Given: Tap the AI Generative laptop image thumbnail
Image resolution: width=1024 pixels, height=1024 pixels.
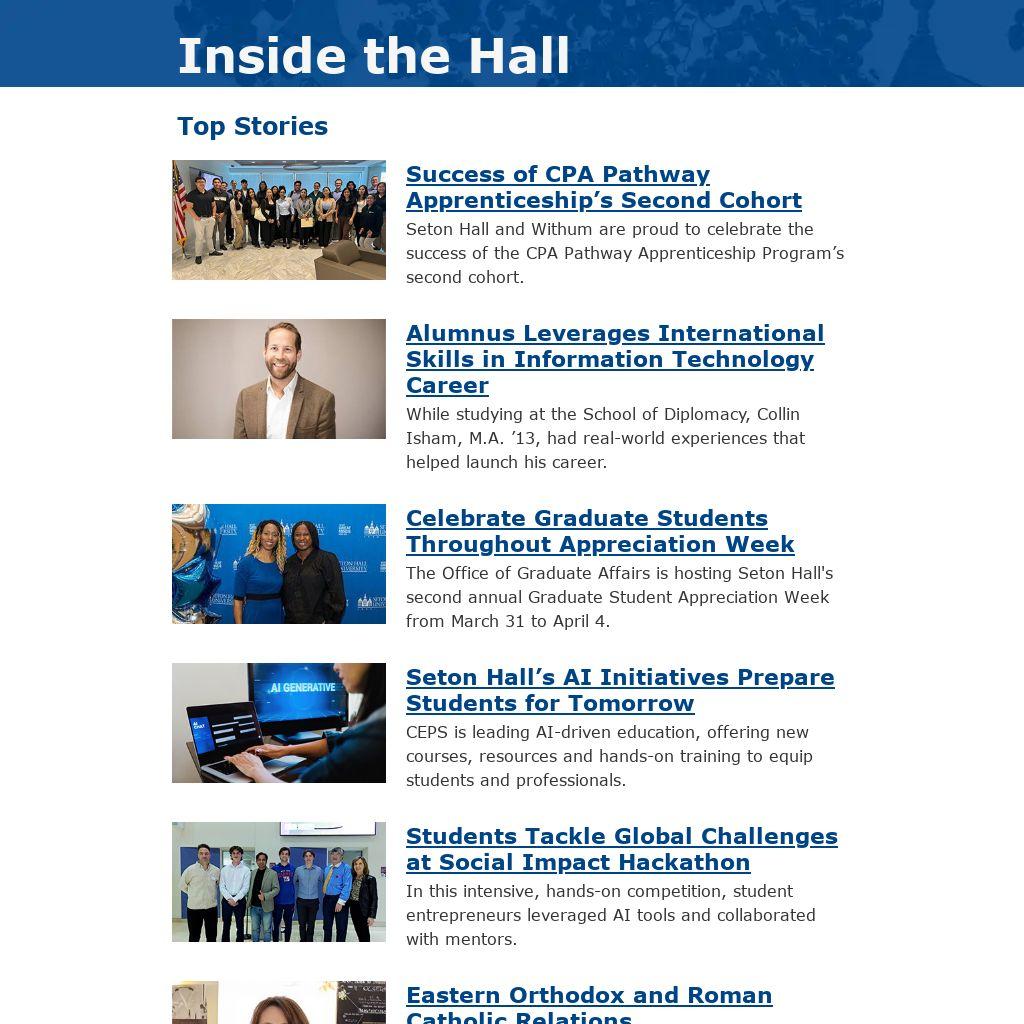Looking at the screenshot, I should (279, 723).
